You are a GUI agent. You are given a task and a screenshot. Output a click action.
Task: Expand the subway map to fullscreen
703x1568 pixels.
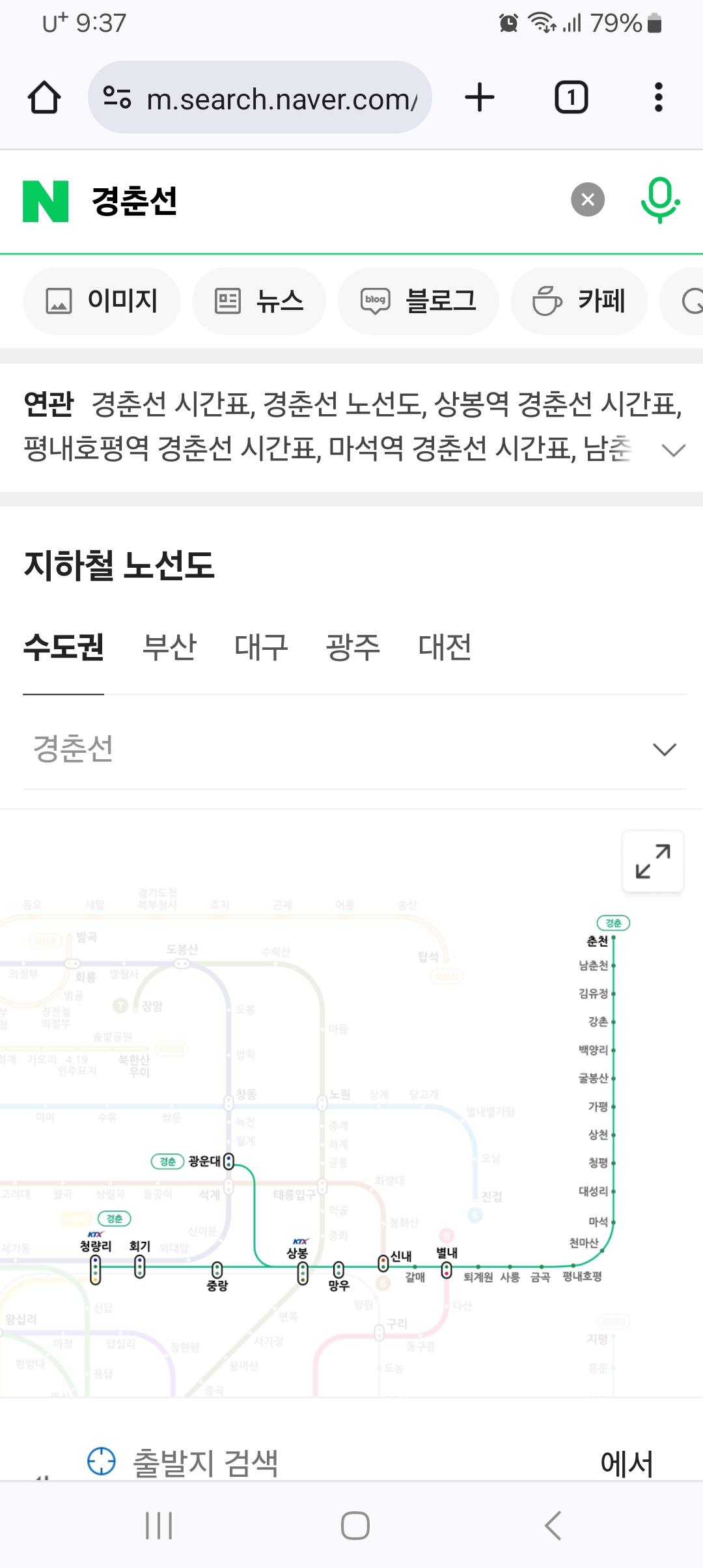[x=653, y=861]
